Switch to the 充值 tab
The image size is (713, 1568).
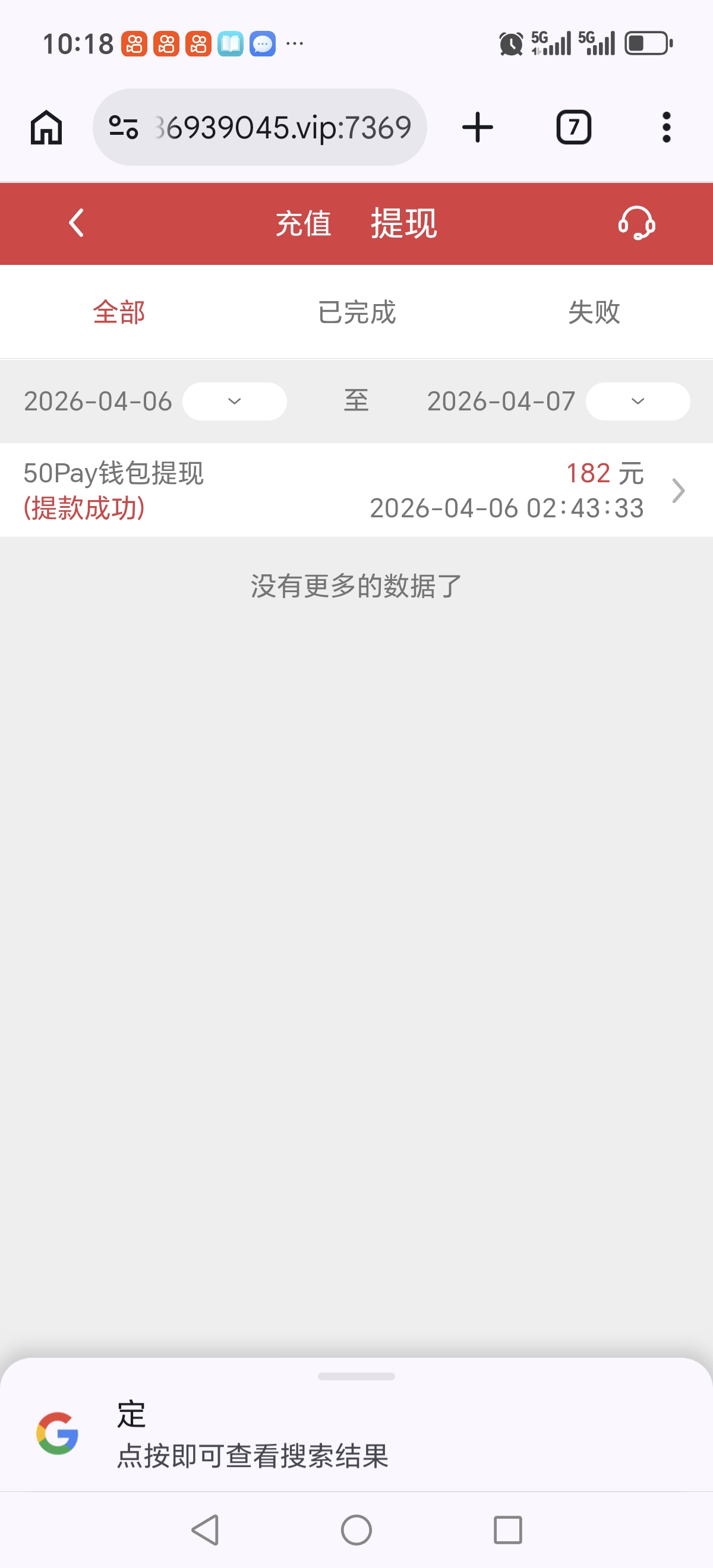[x=303, y=223]
